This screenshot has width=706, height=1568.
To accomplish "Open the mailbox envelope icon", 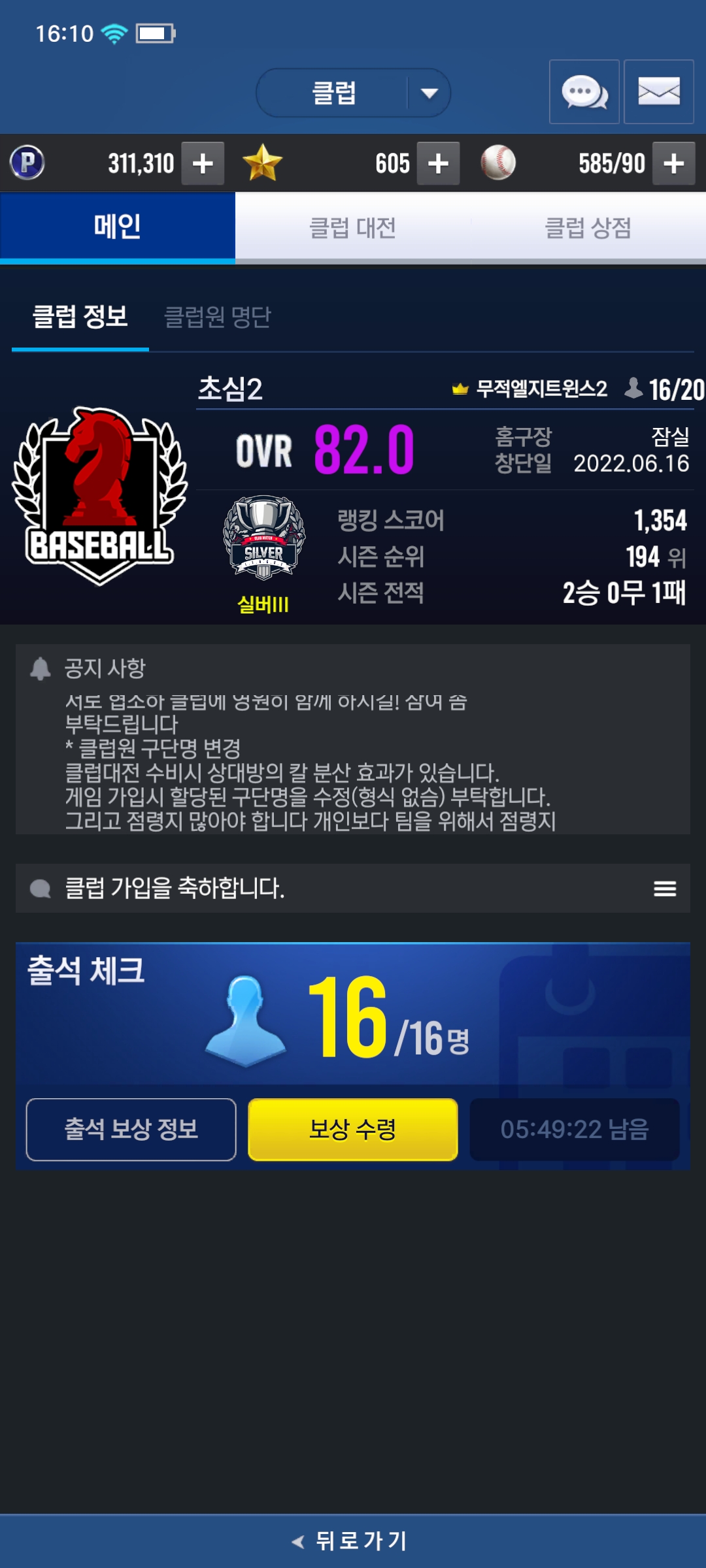I will (658, 92).
